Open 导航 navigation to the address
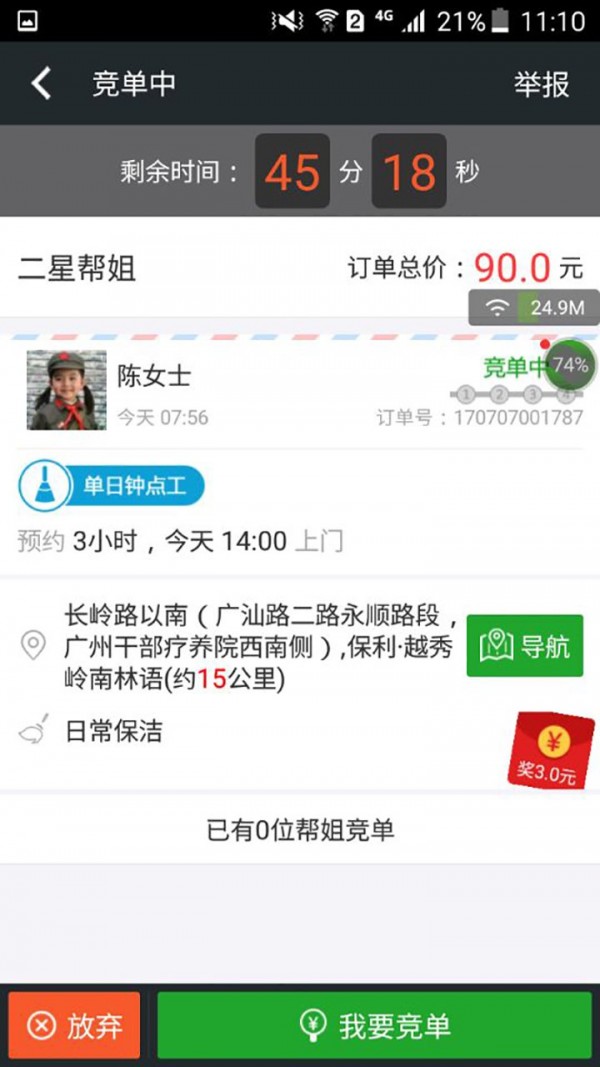The width and height of the screenshot is (600, 1067). pyautogui.click(x=524, y=646)
